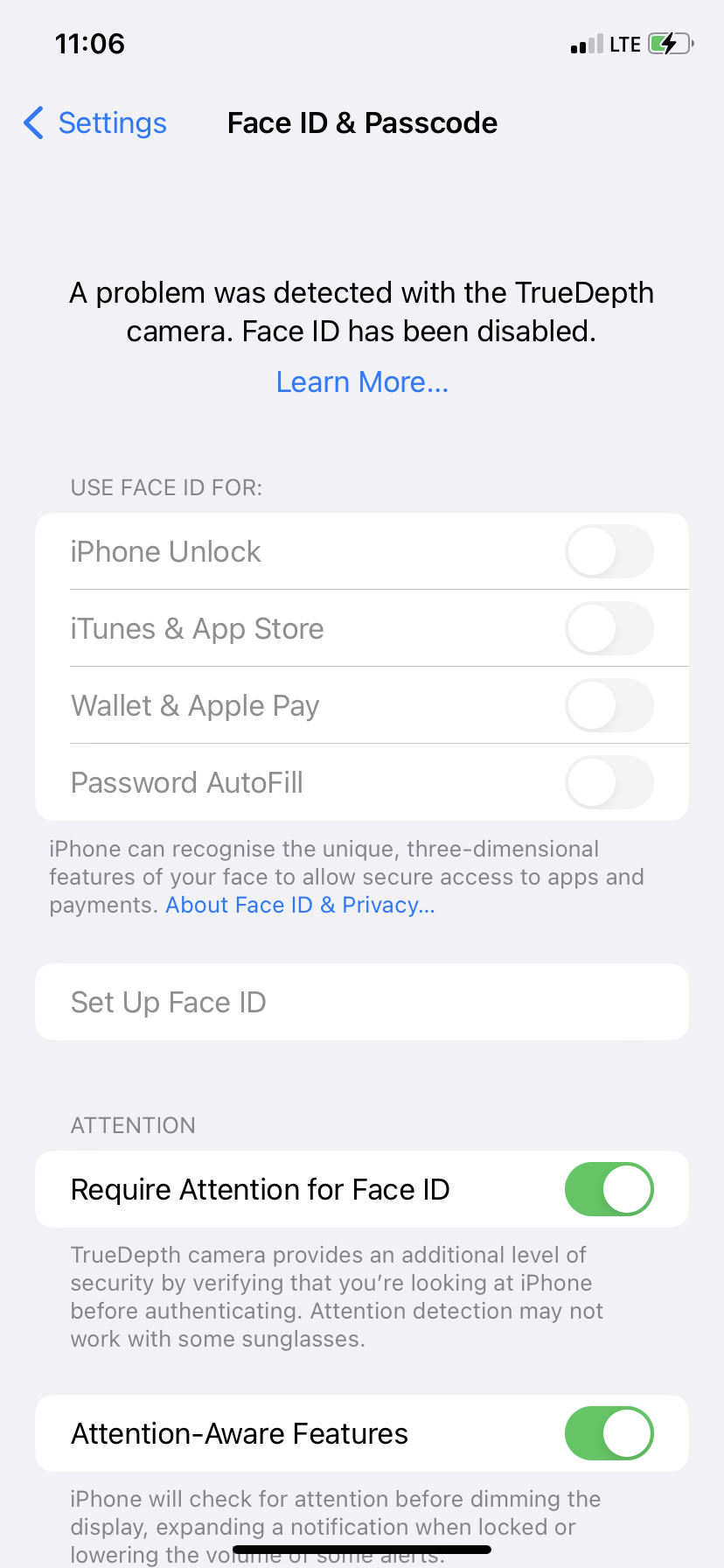Disable Require Attention for Face ID
The height and width of the screenshot is (1568, 724).
tap(609, 1189)
